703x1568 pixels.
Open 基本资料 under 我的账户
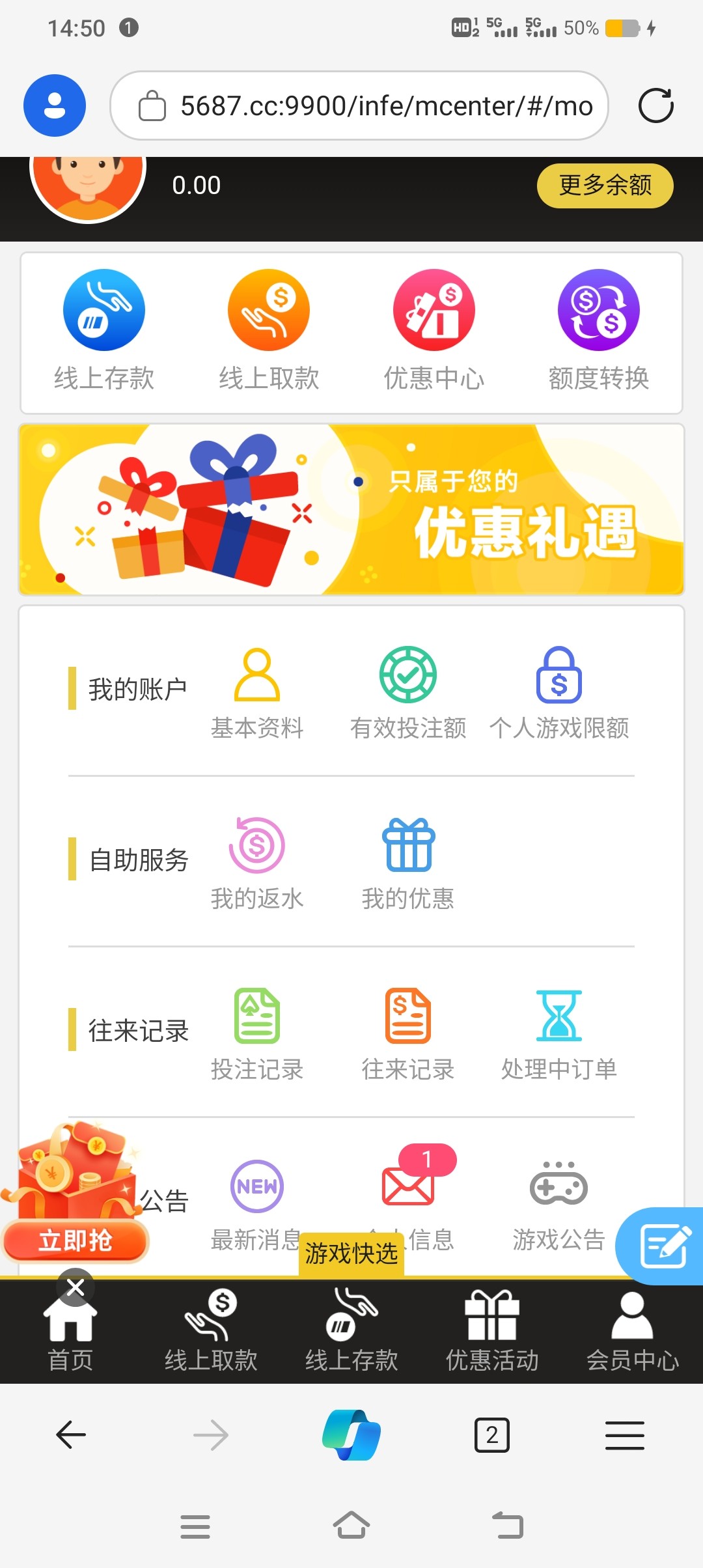click(257, 693)
